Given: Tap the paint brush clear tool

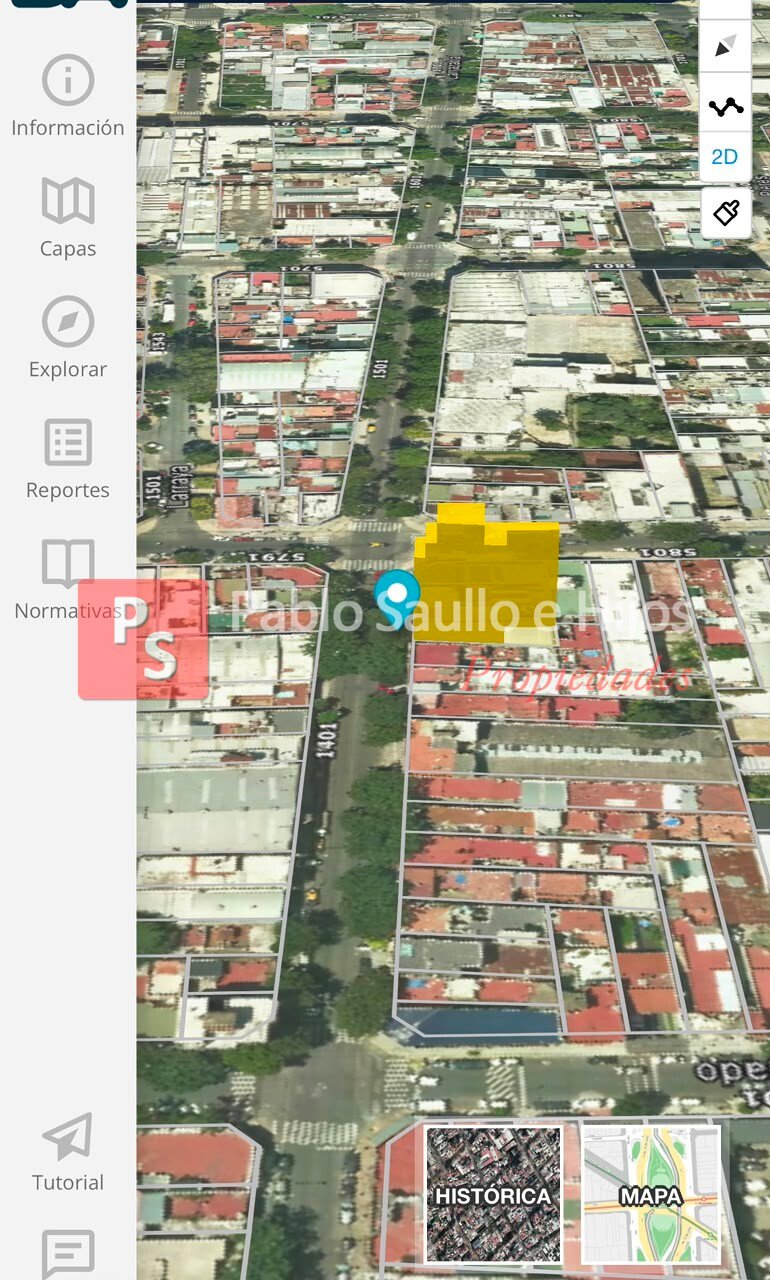Looking at the screenshot, I should point(726,213).
